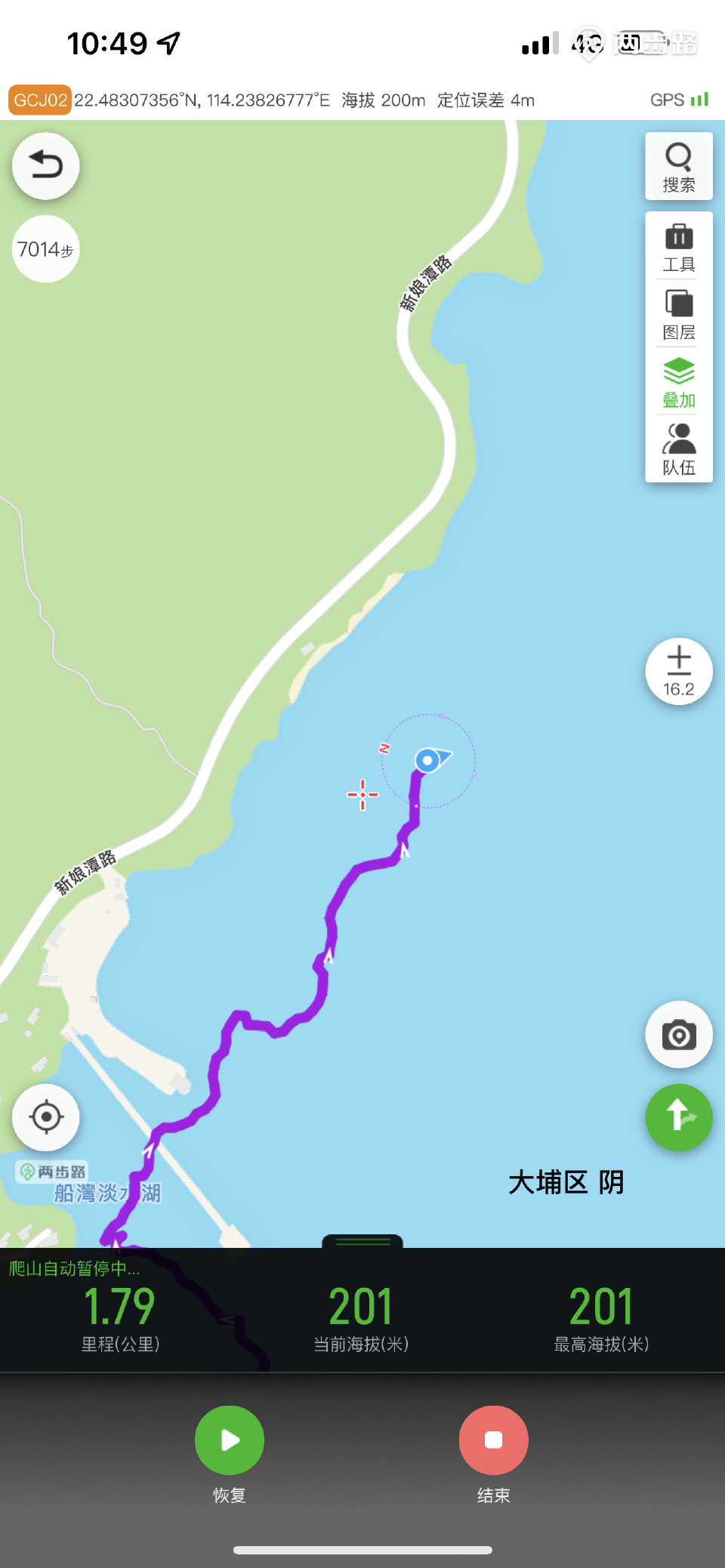Recenter map on my current location
The height and width of the screenshot is (1568, 725).
(x=46, y=1117)
